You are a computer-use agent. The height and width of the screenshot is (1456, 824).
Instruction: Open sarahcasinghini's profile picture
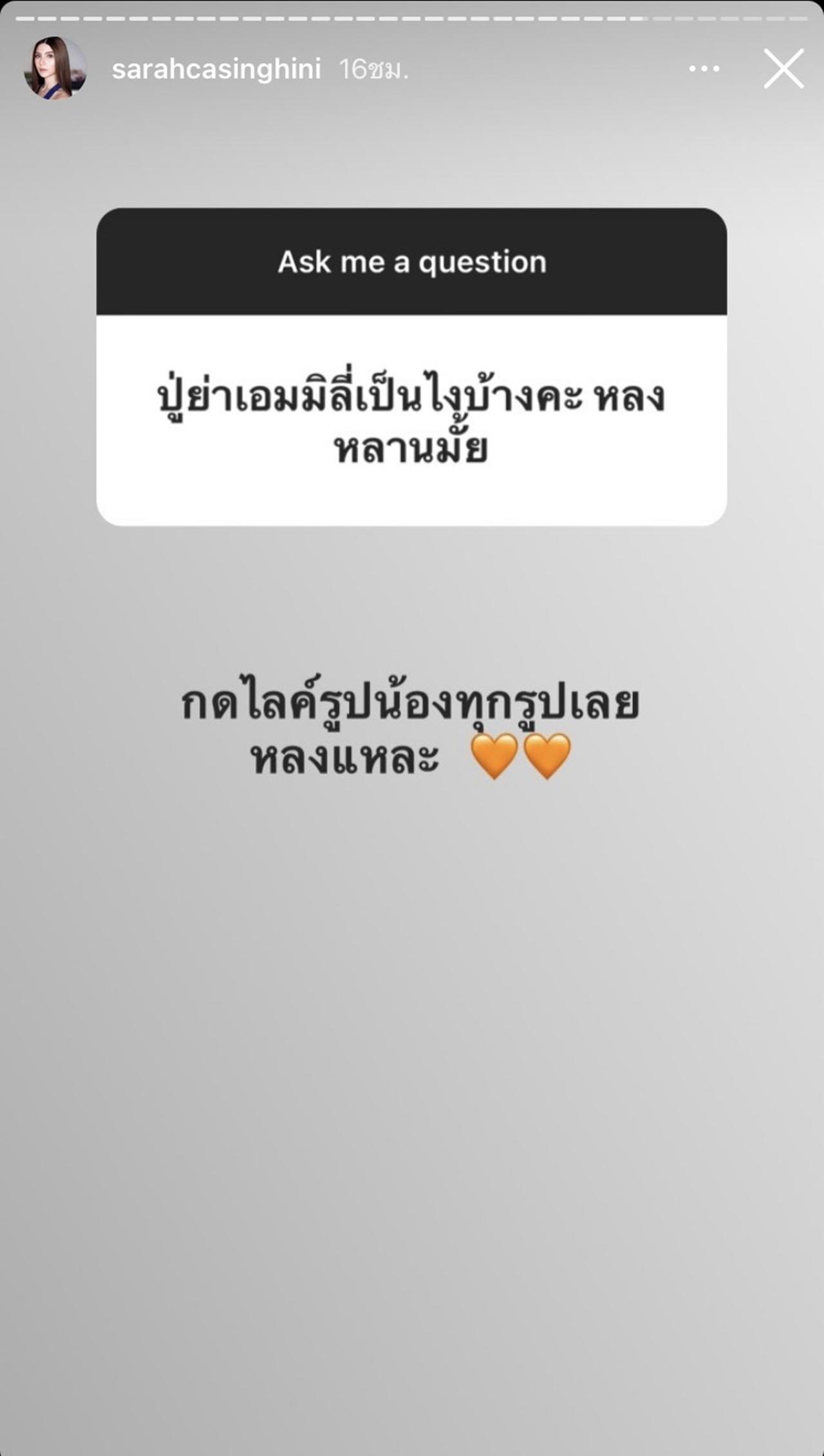[55, 68]
